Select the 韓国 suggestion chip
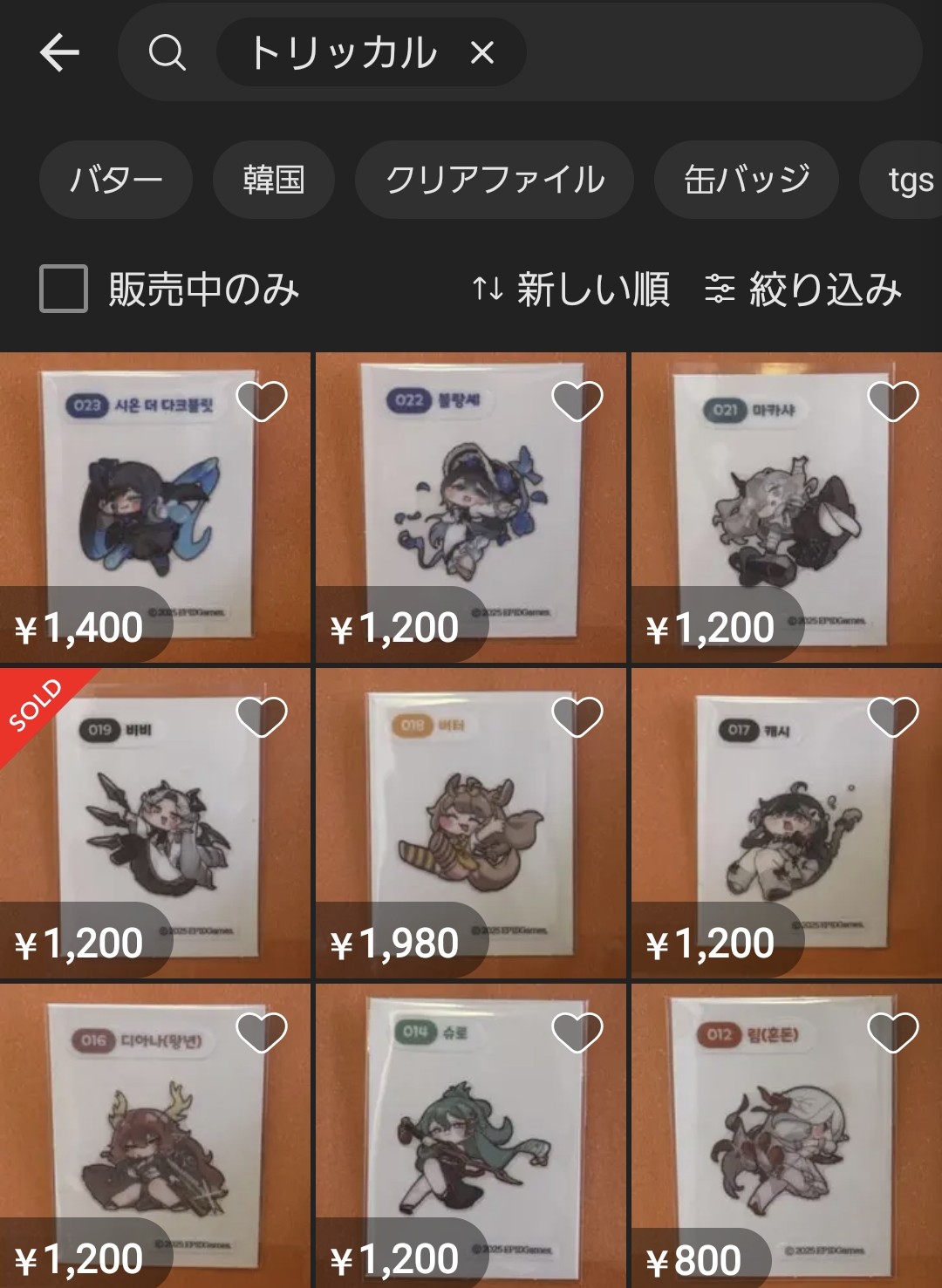Viewport: 942px width, 1288px height. click(x=274, y=180)
